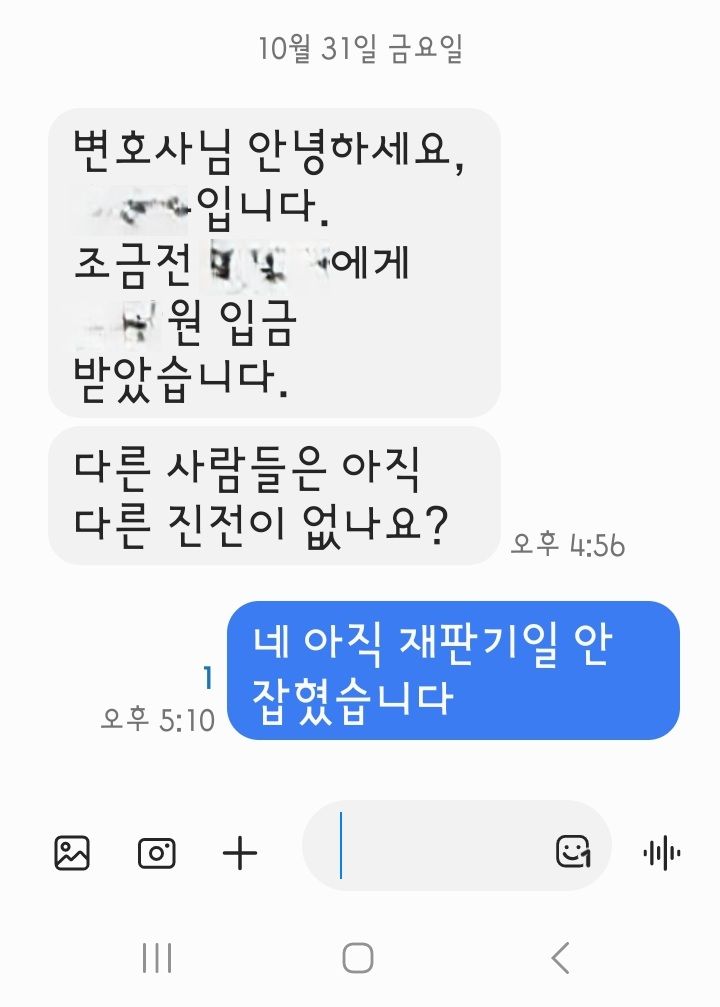The width and height of the screenshot is (720, 1007).
Task: Go back with the system back button
Action: (560, 958)
